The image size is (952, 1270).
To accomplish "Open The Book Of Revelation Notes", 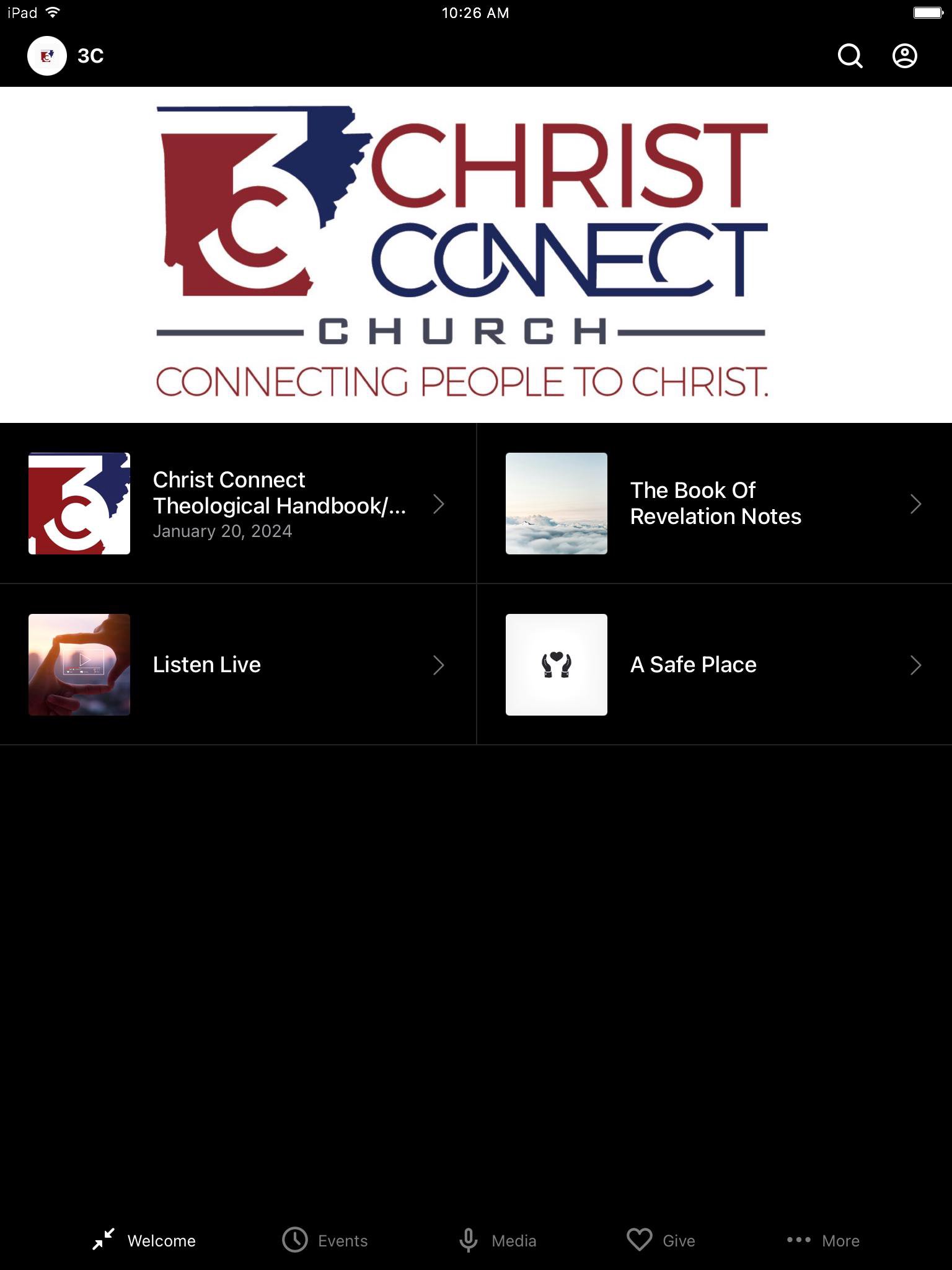I will (x=714, y=504).
